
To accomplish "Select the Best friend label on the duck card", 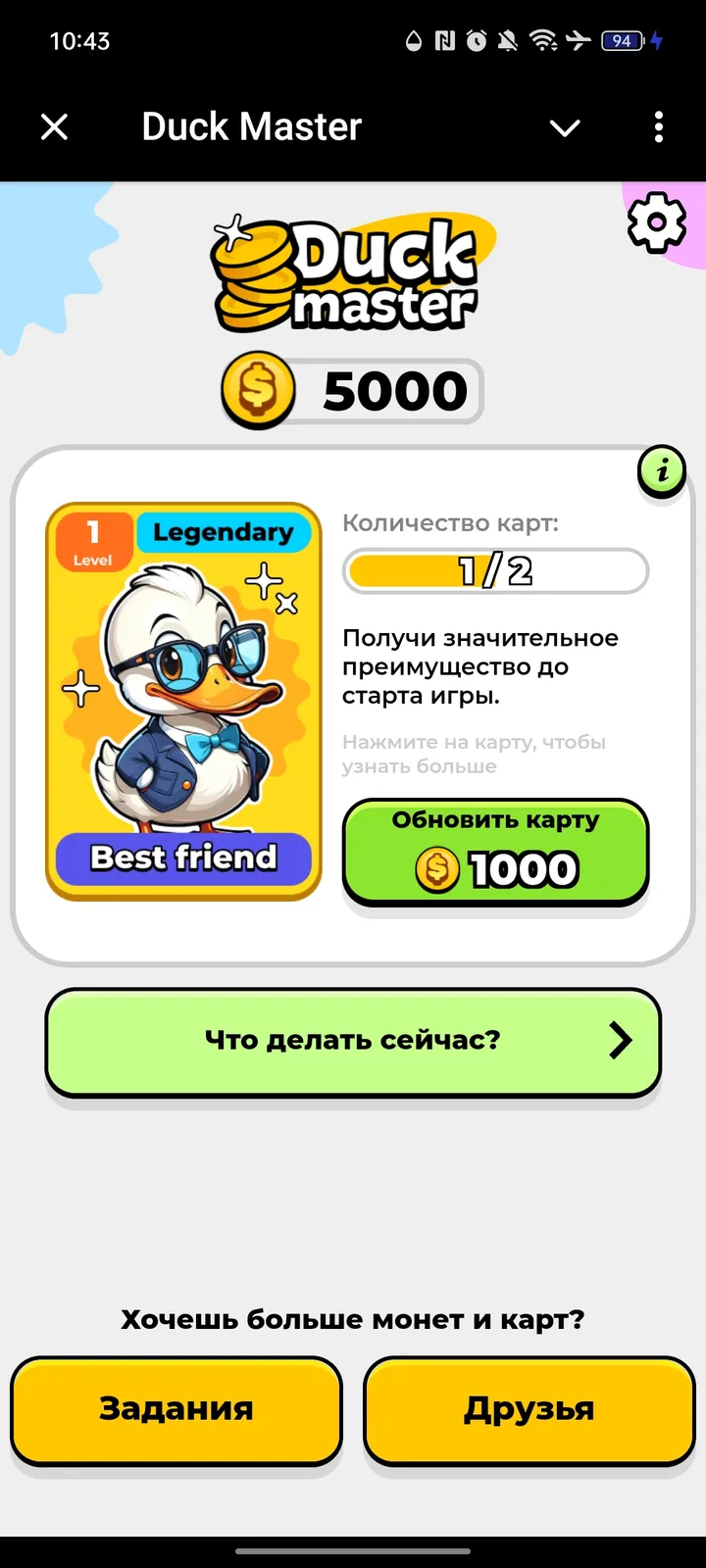I will coord(182,857).
